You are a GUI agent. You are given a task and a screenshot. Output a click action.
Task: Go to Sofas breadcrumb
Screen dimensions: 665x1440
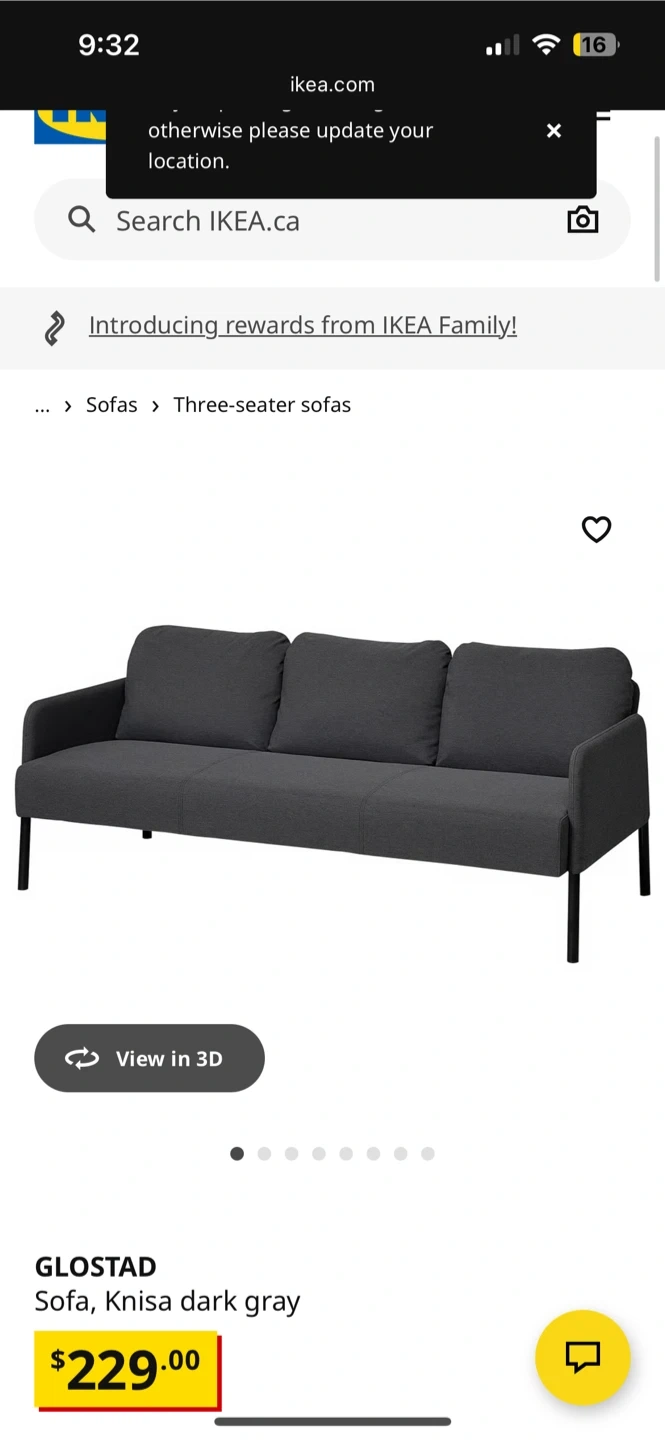(112, 405)
